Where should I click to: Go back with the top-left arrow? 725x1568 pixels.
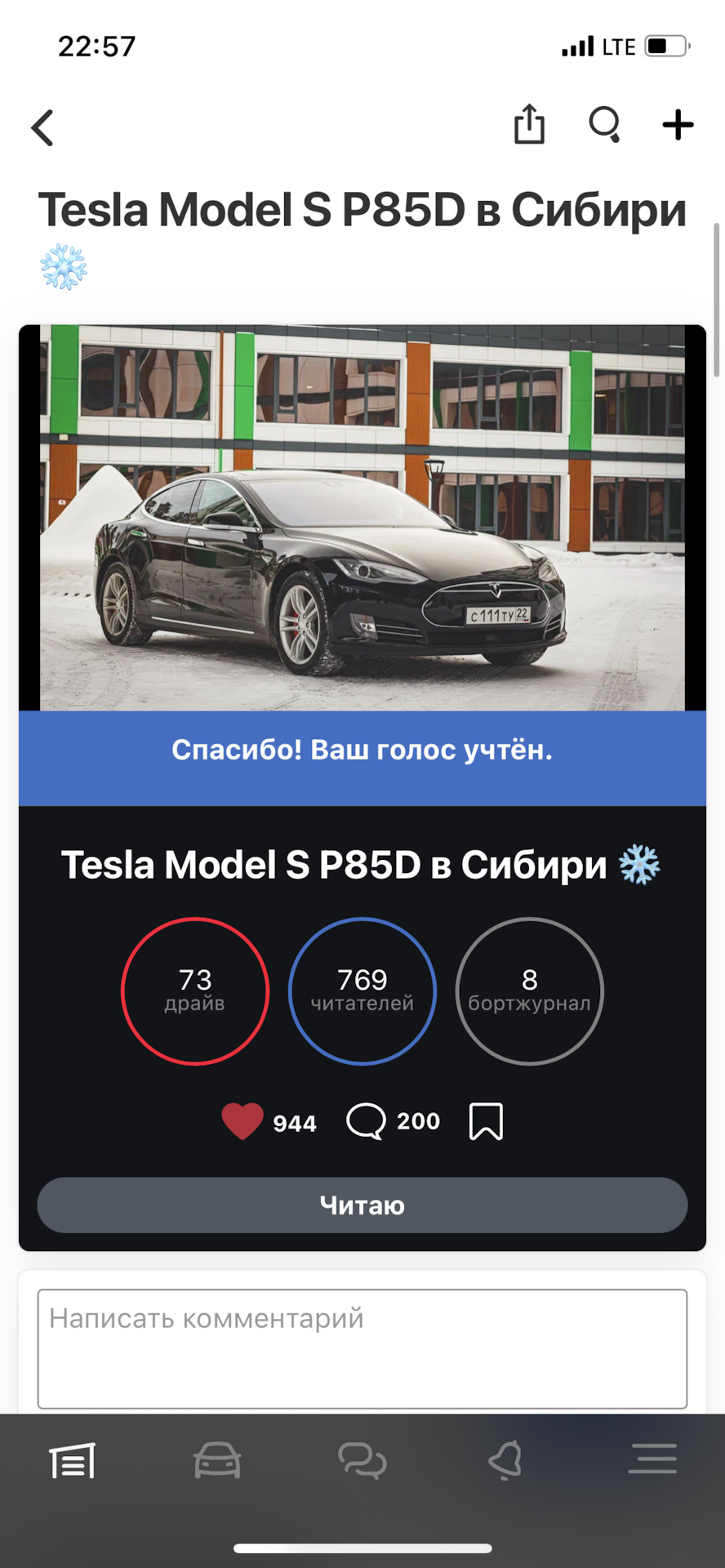coord(42,128)
